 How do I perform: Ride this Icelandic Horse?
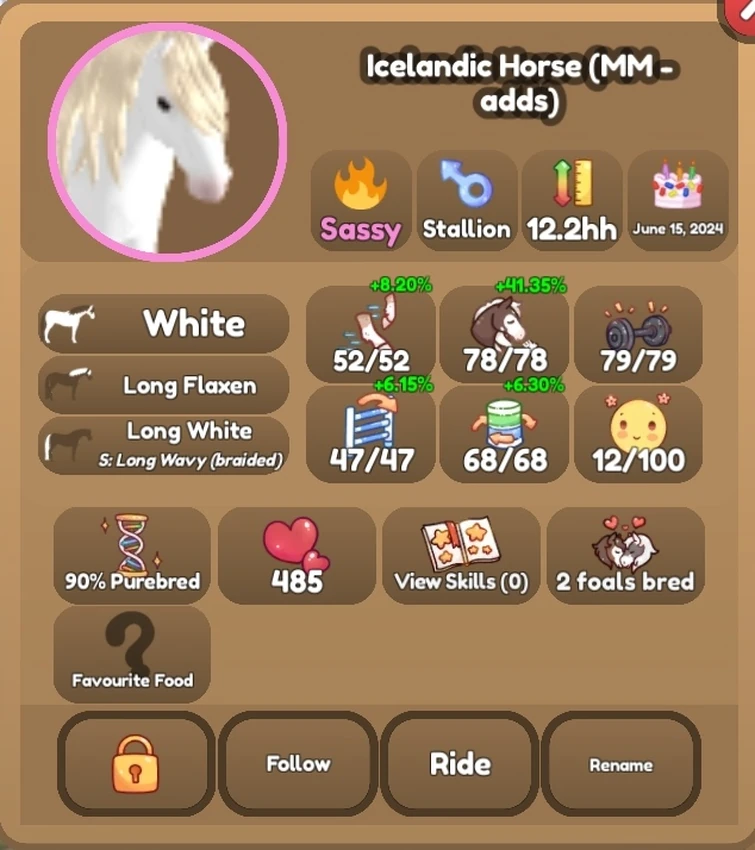(459, 764)
